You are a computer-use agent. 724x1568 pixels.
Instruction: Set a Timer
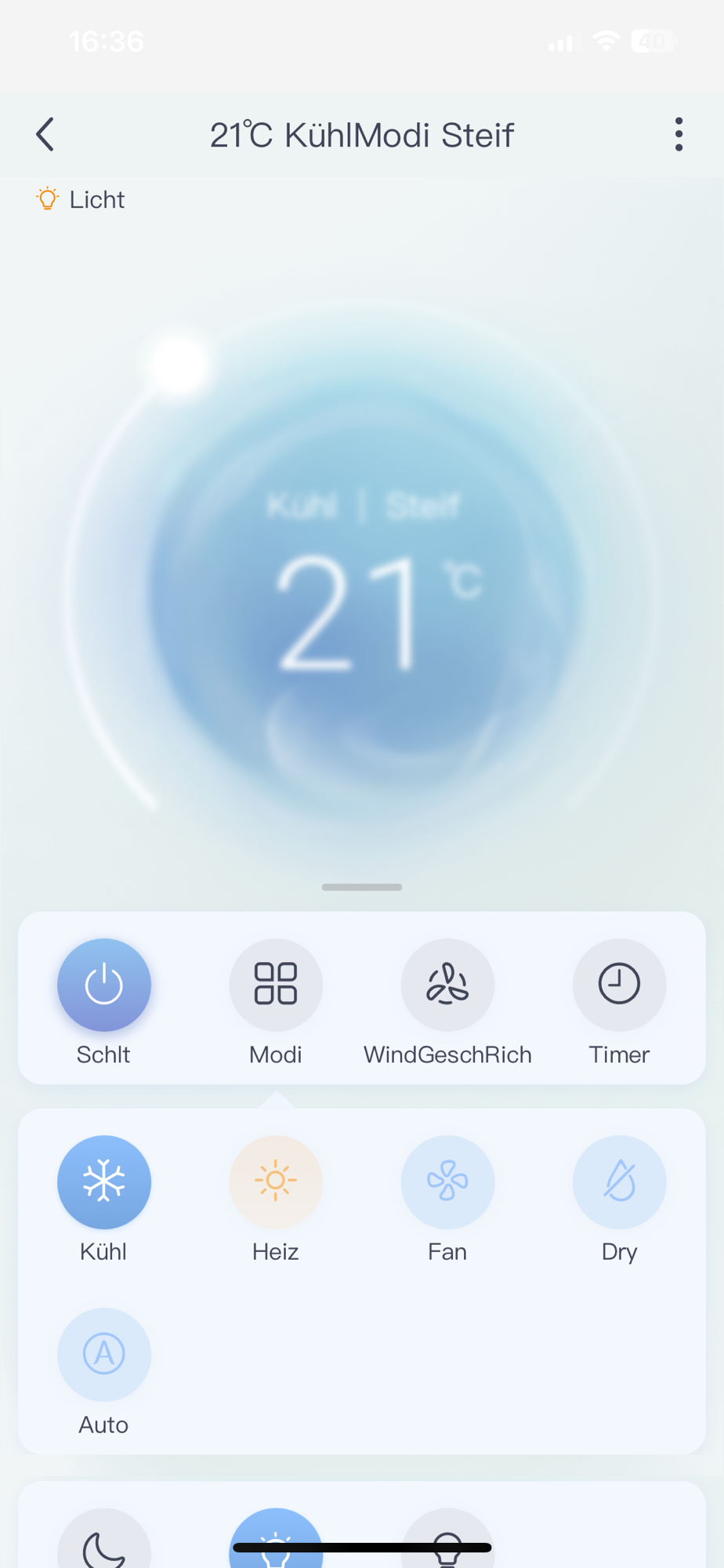point(619,985)
